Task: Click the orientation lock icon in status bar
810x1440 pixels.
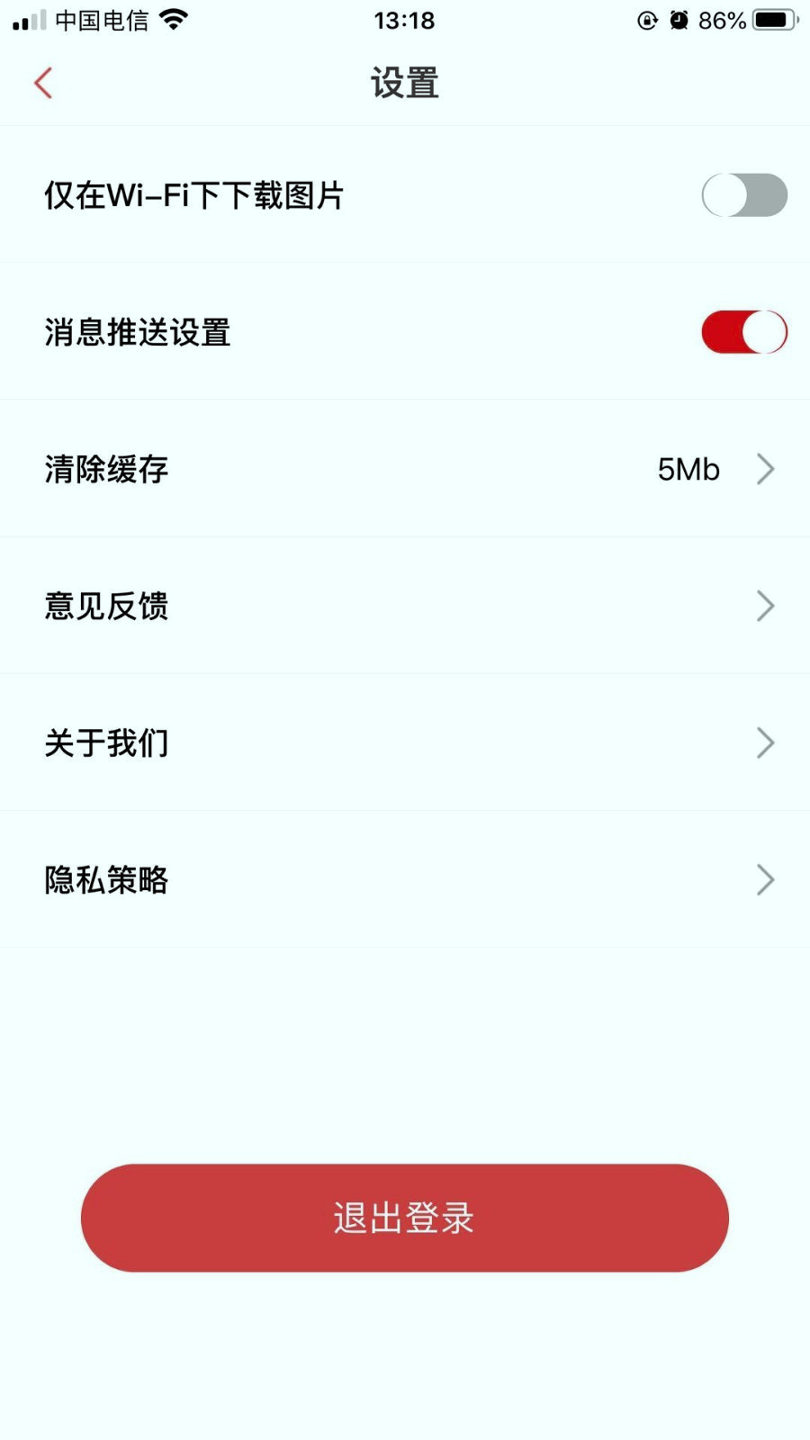Action: tap(648, 18)
